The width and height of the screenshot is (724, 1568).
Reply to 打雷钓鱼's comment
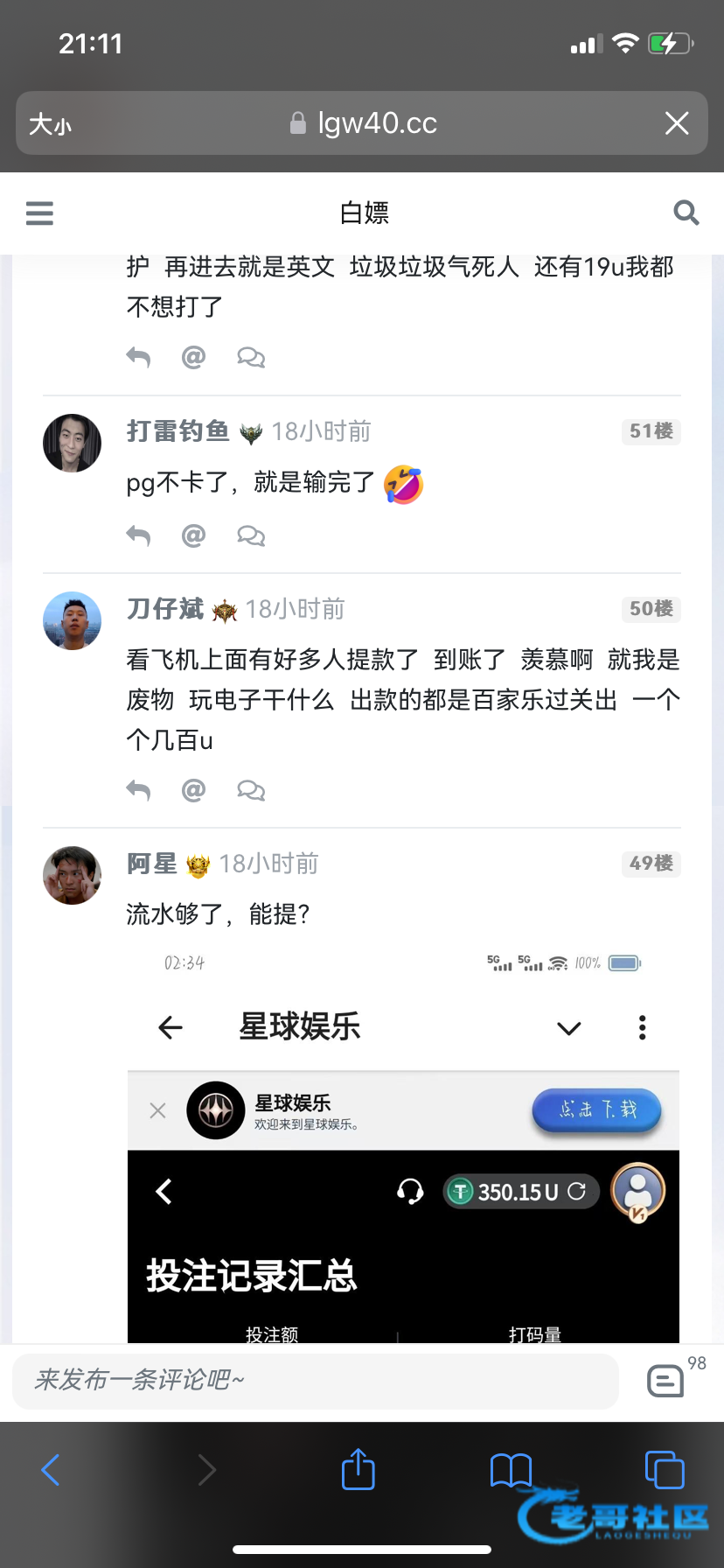pos(138,535)
